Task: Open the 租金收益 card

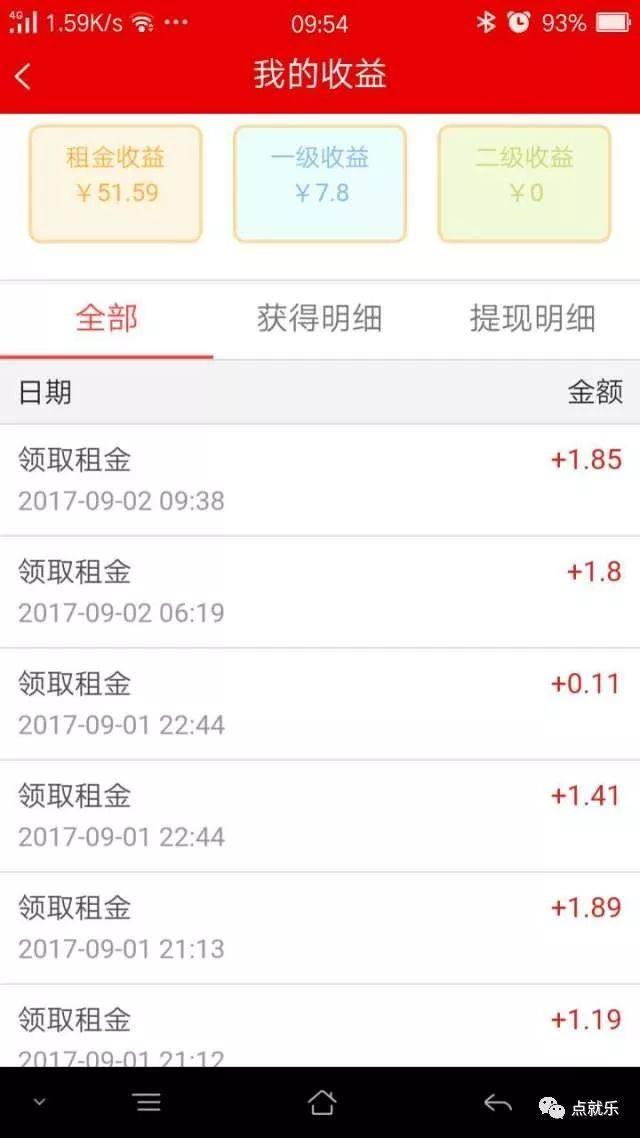Action: [115, 183]
